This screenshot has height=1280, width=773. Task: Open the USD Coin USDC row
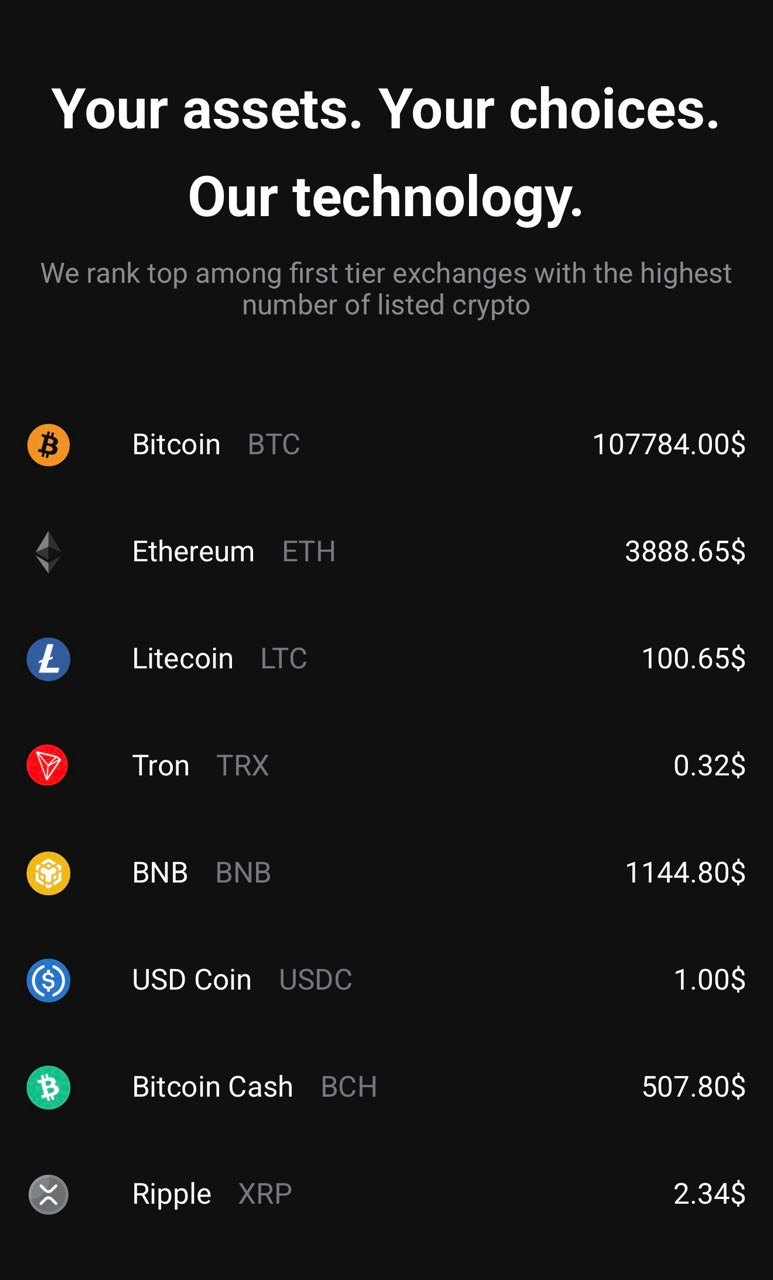coord(191,979)
